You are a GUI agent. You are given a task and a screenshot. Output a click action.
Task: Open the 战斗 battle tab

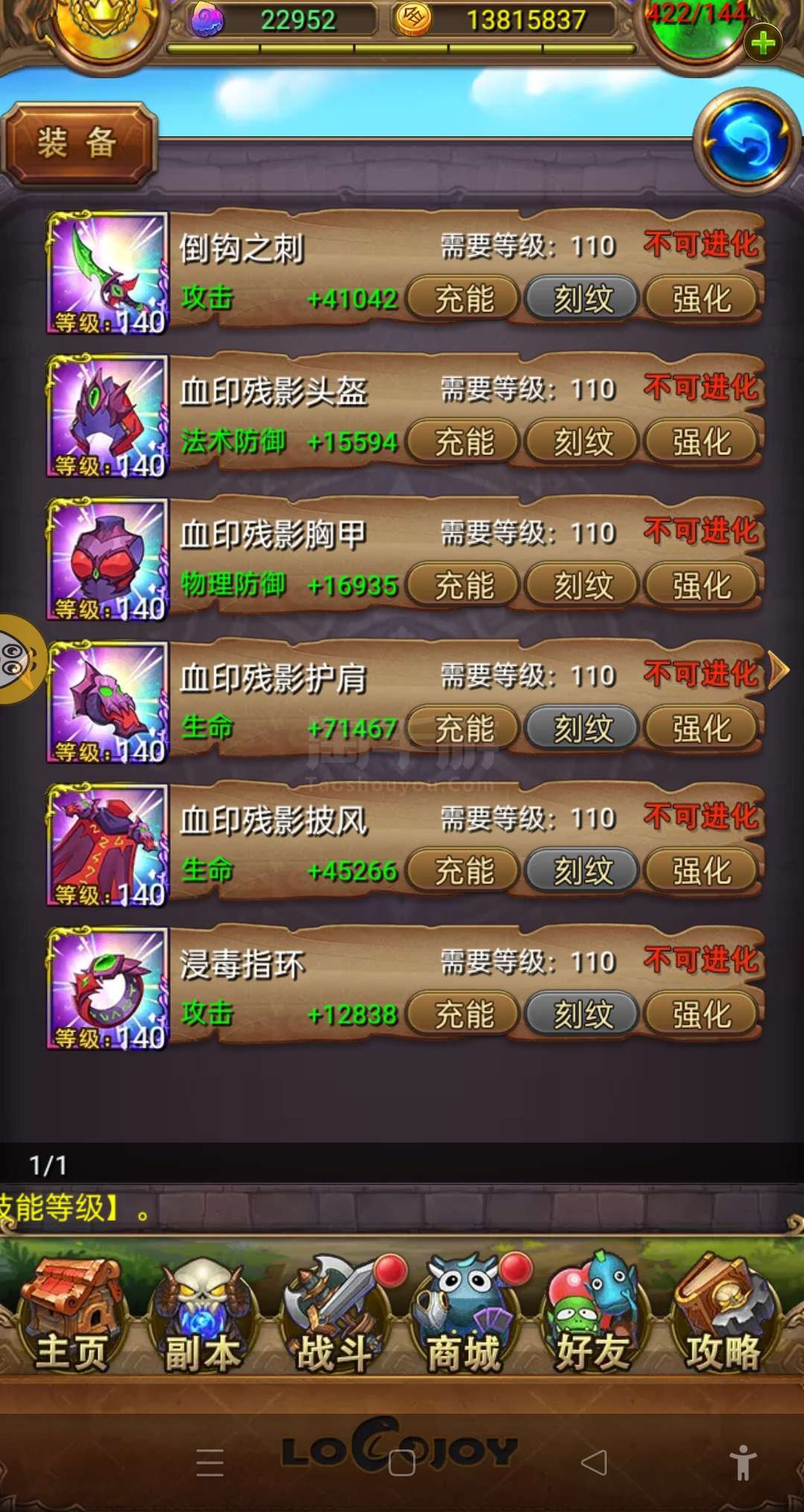(x=335, y=1315)
